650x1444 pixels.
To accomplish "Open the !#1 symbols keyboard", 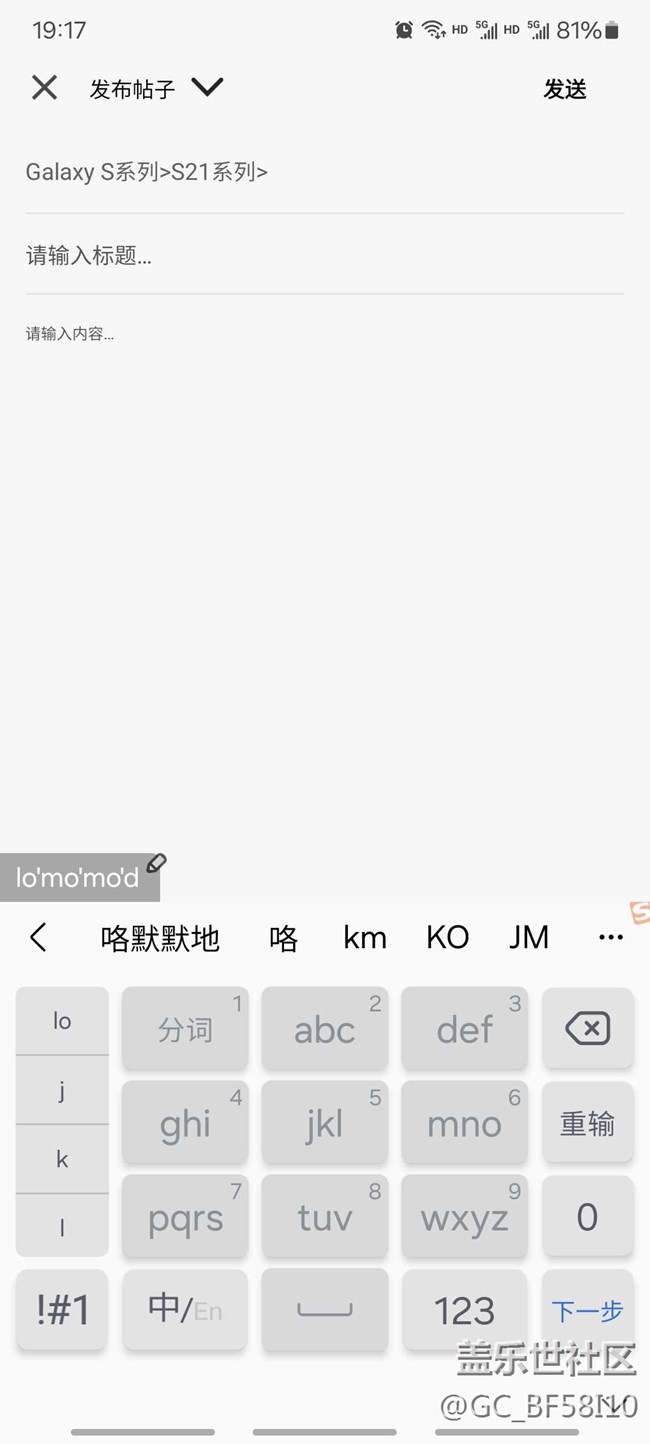I will coord(62,1310).
